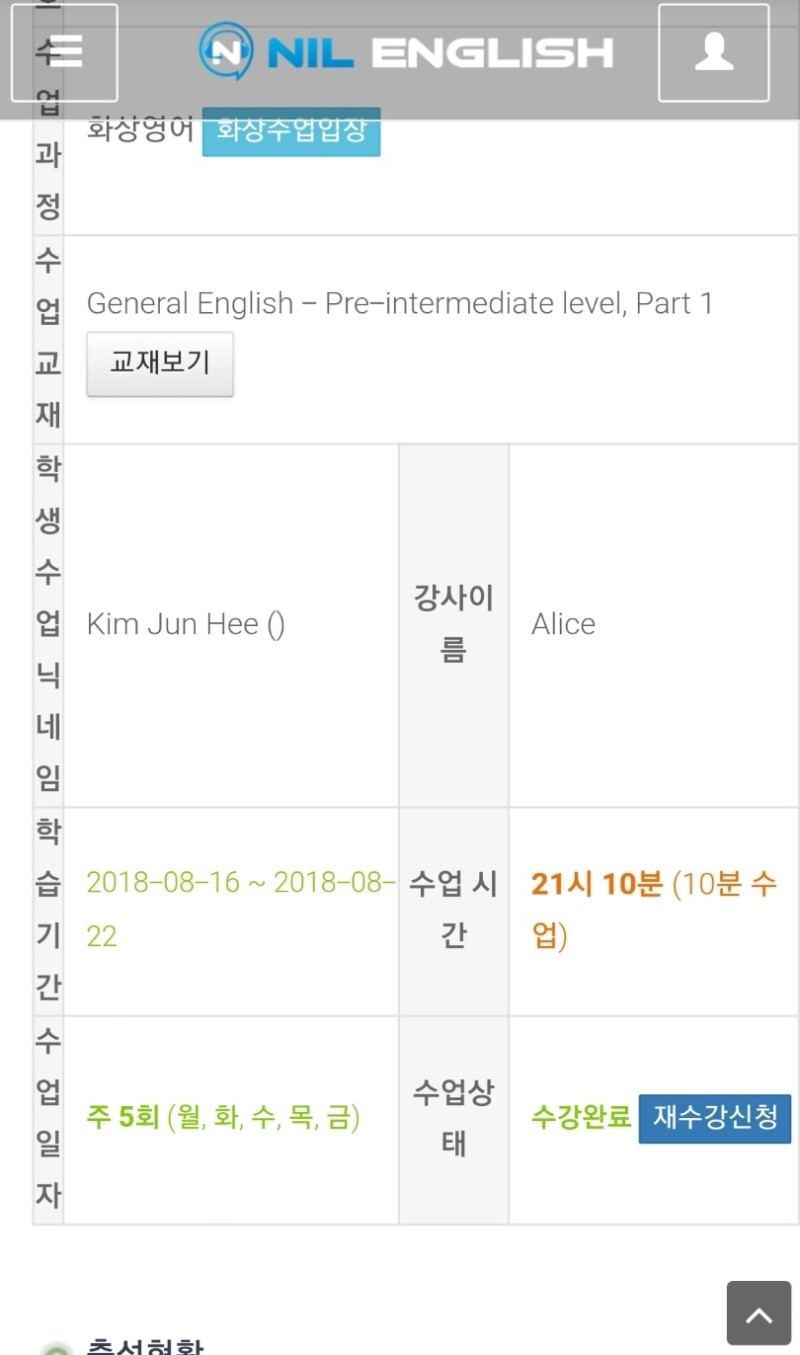The height and width of the screenshot is (1355, 800).
Task: Jump back to top with arrow button
Action: pos(759,1313)
